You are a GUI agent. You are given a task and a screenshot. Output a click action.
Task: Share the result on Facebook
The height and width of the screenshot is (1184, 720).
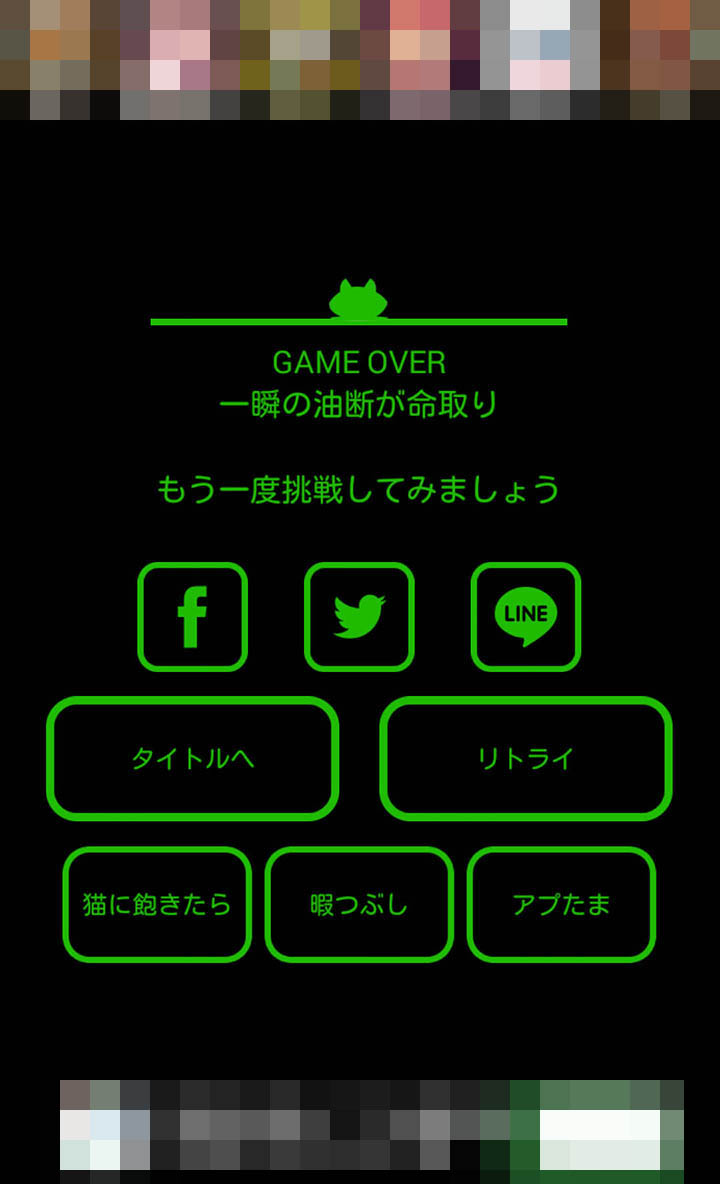point(192,616)
